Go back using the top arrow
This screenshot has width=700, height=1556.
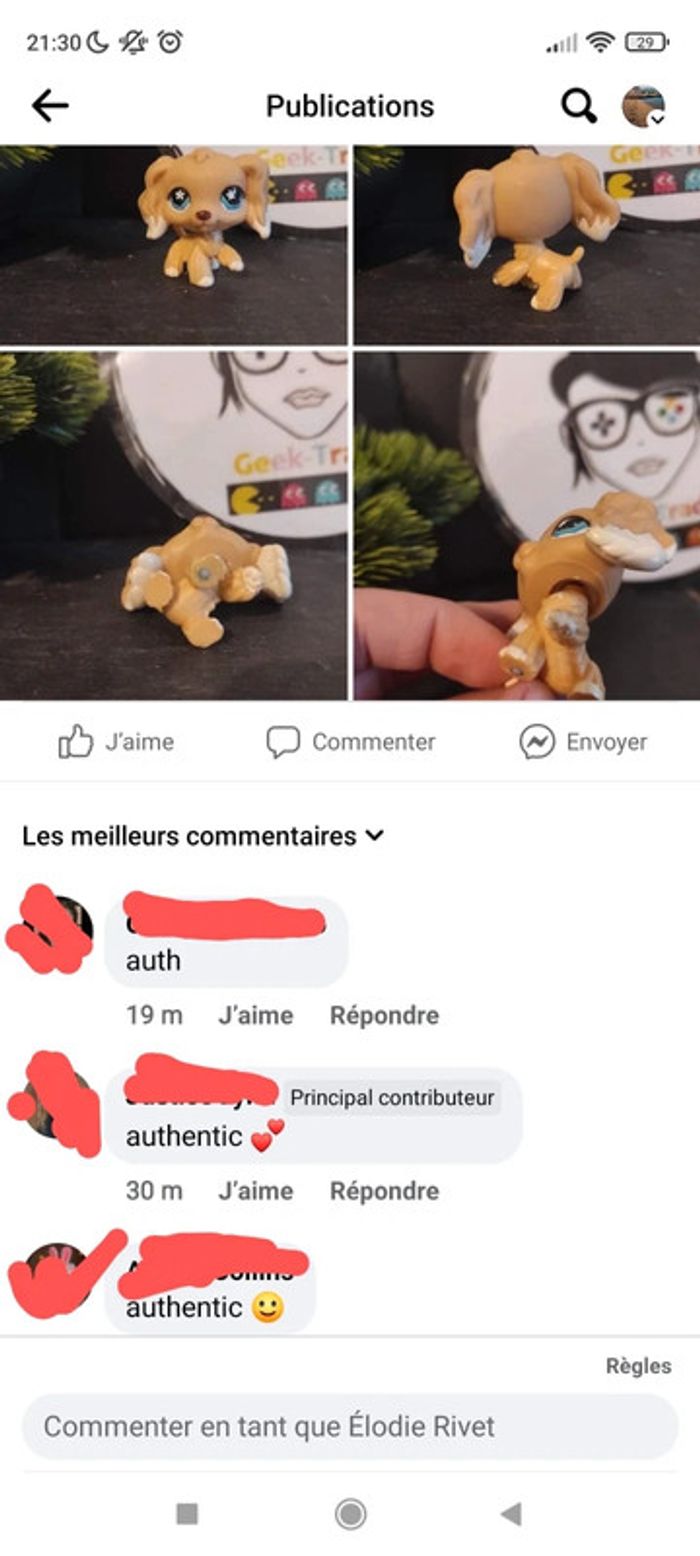click(50, 105)
